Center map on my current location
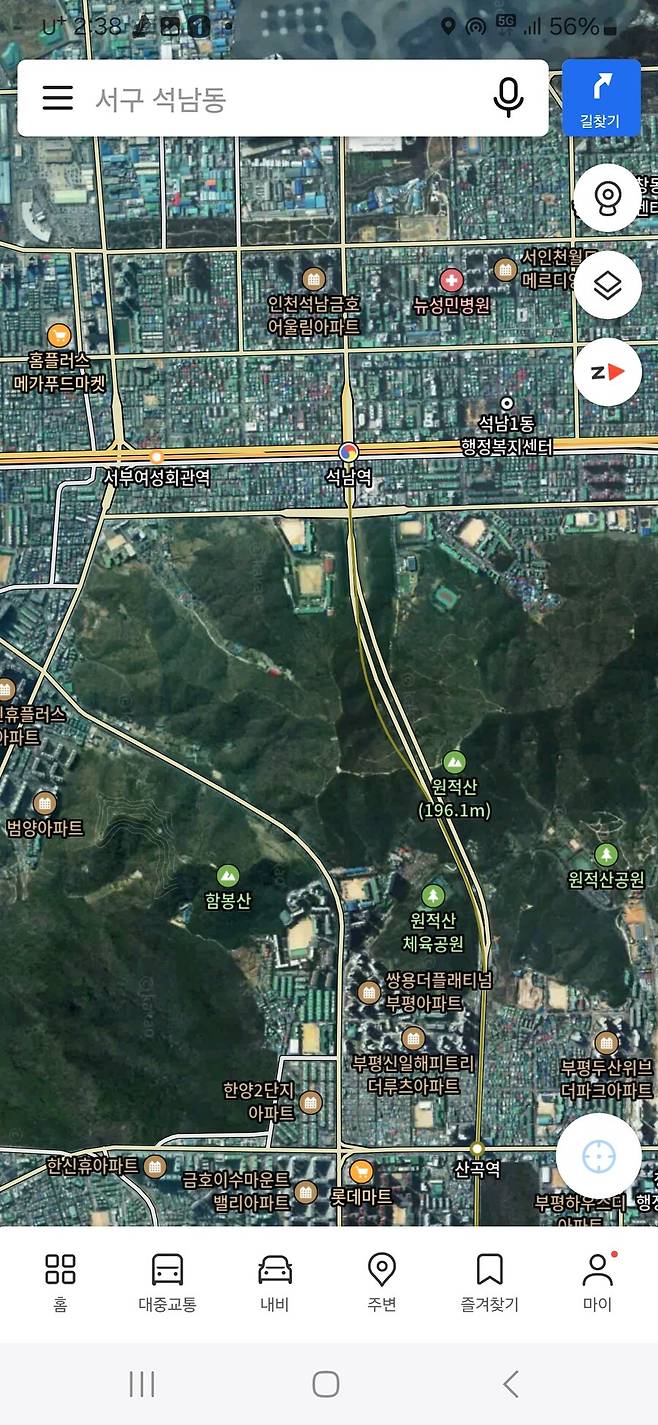The height and width of the screenshot is (1425, 658). [599, 1156]
